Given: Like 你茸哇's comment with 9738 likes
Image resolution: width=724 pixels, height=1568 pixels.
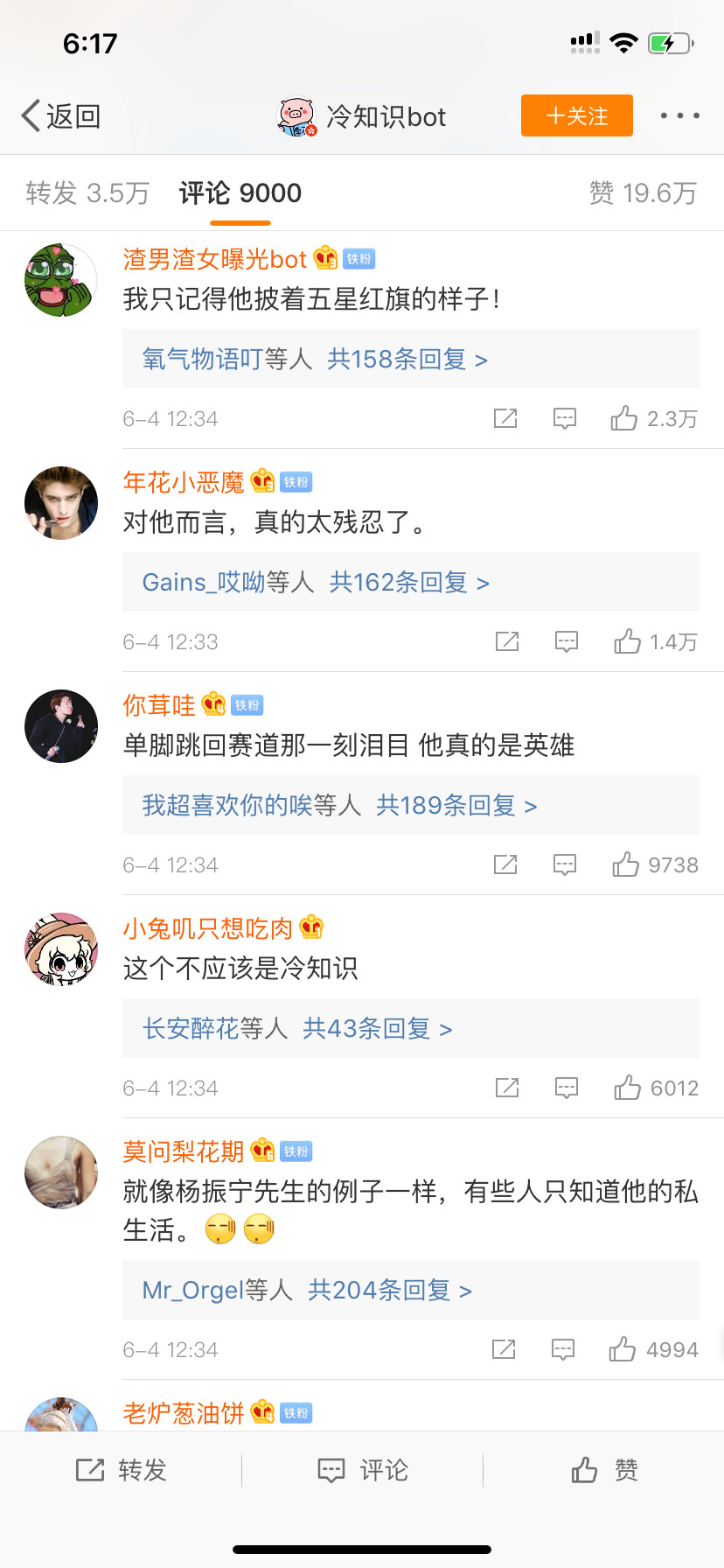Looking at the screenshot, I should tap(626, 864).
